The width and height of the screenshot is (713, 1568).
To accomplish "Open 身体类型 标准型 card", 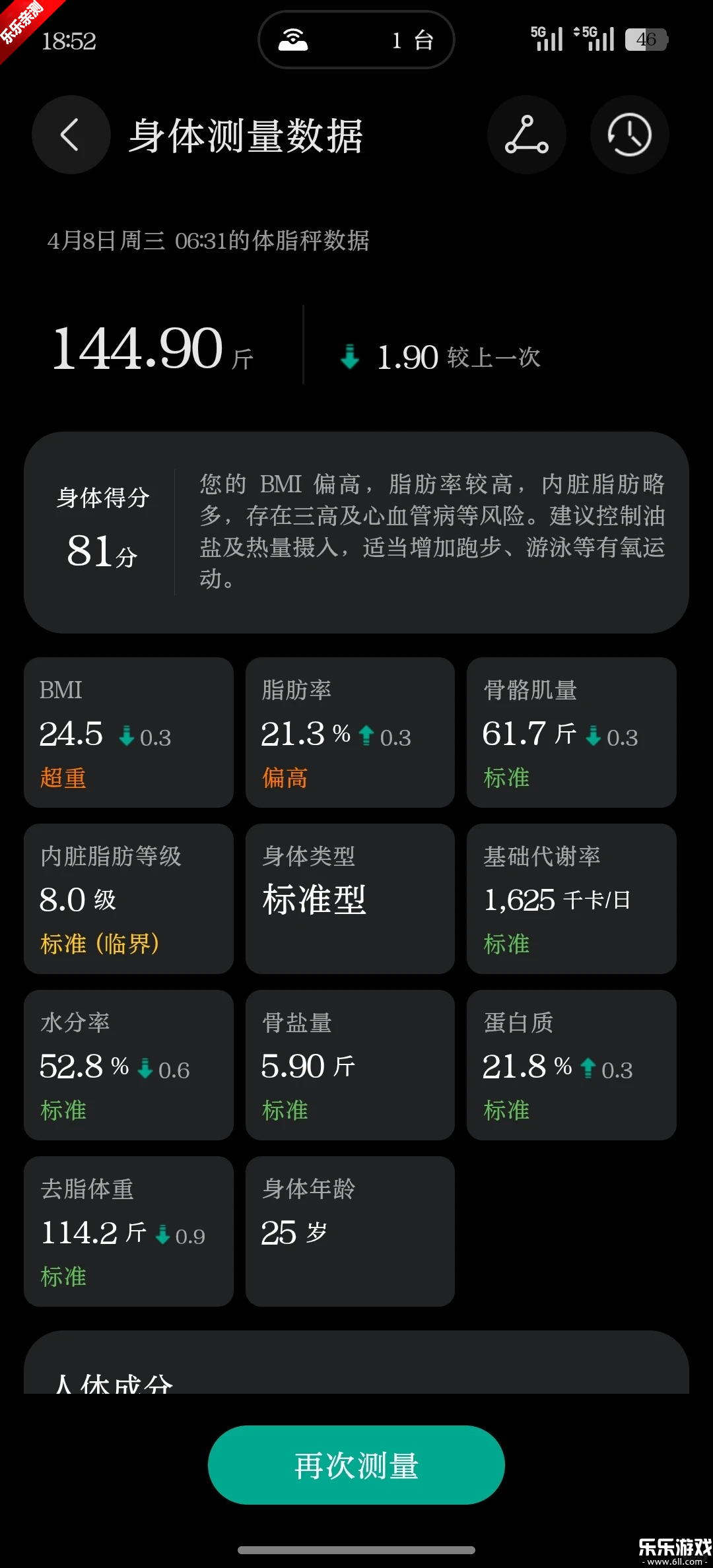I will [x=350, y=899].
